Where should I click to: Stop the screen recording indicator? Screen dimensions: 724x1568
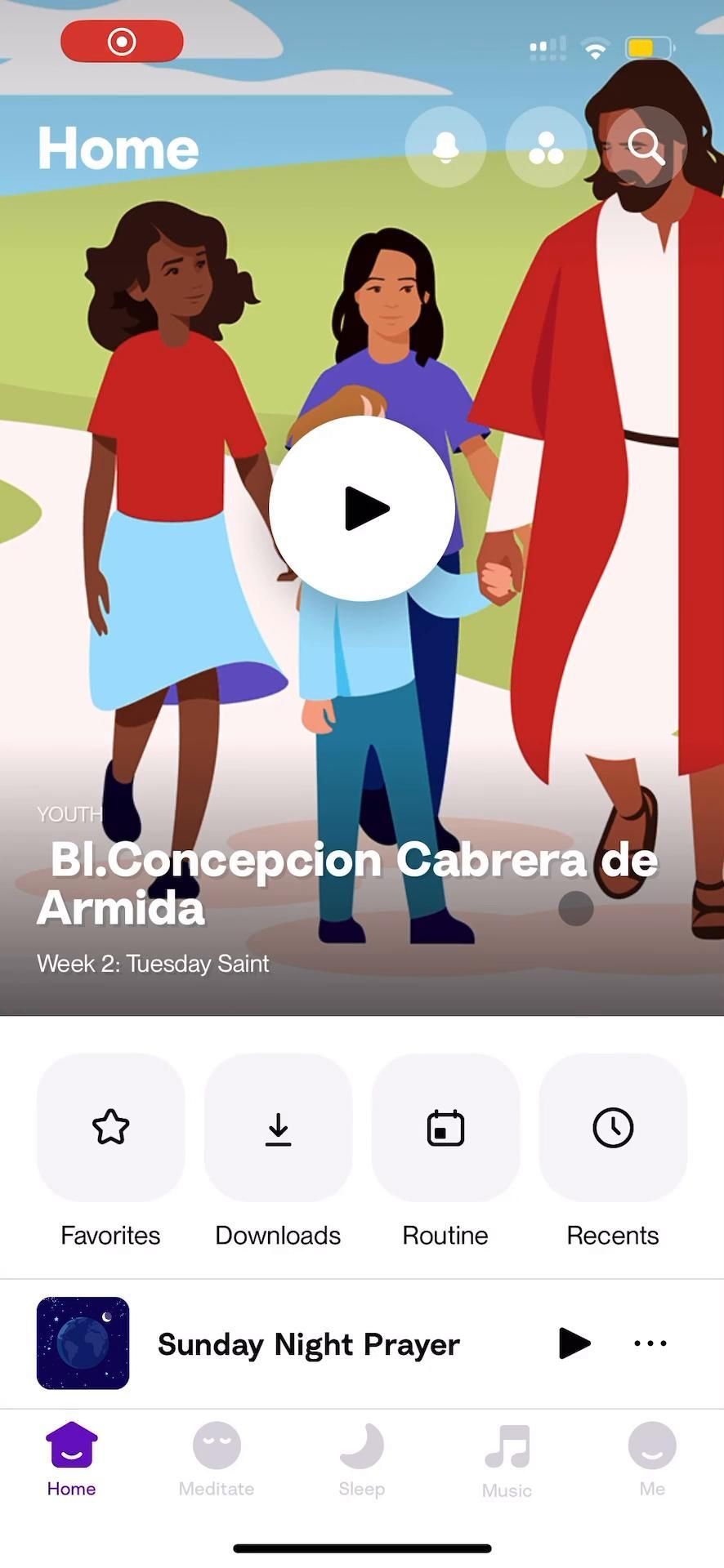tap(121, 41)
